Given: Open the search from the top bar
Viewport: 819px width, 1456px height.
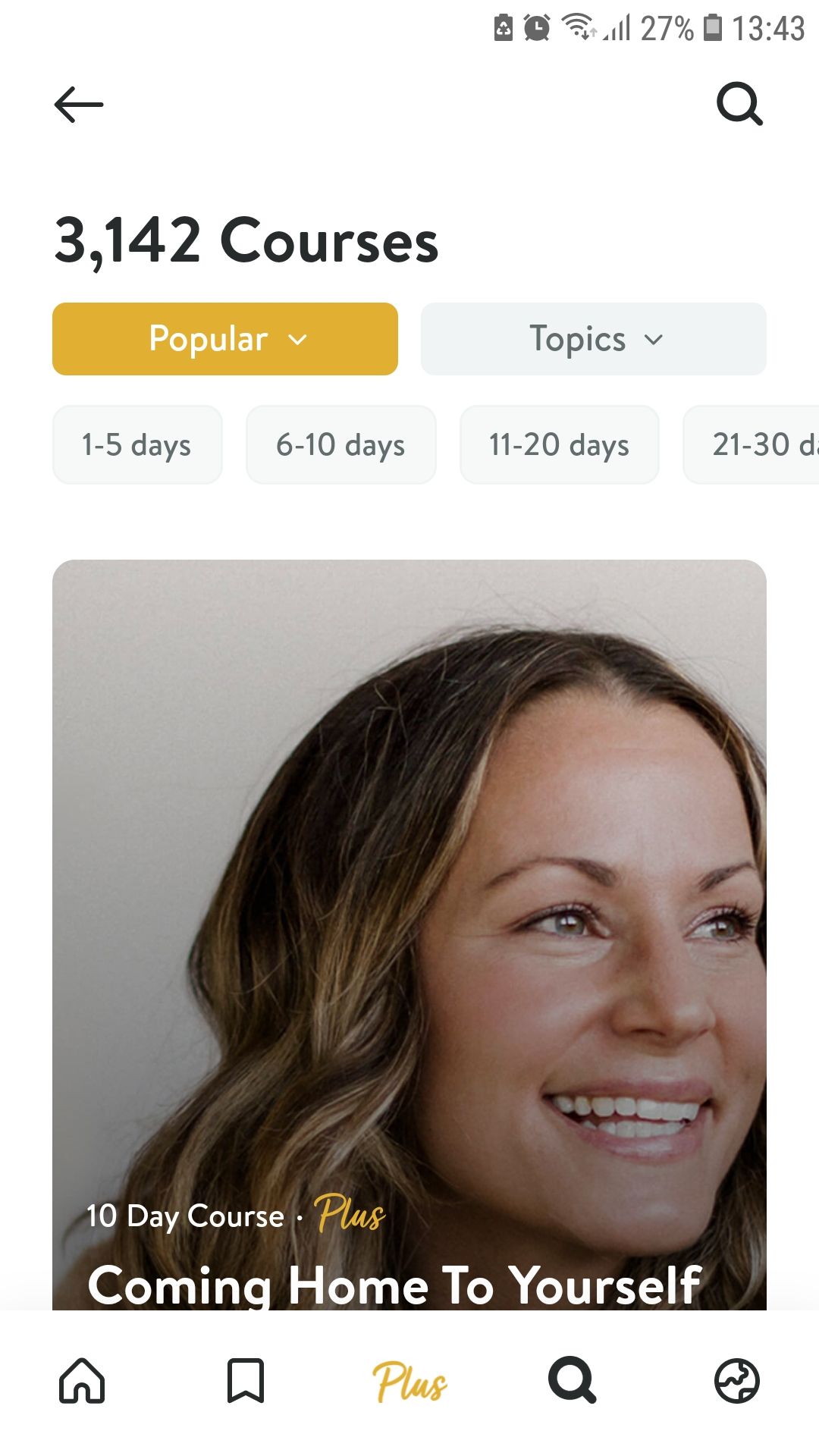Looking at the screenshot, I should tap(739, 104).
